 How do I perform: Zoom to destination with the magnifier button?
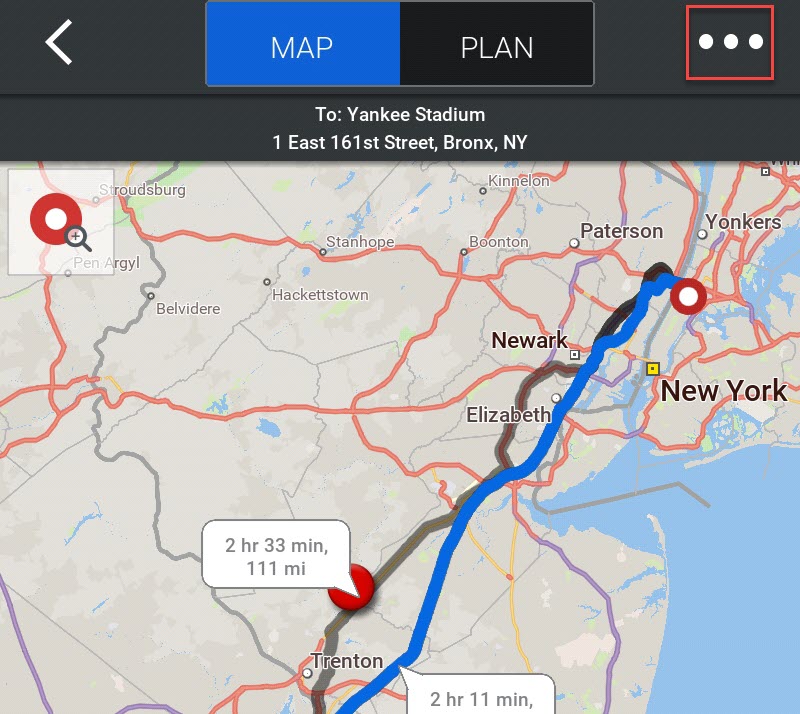point(60,222)
